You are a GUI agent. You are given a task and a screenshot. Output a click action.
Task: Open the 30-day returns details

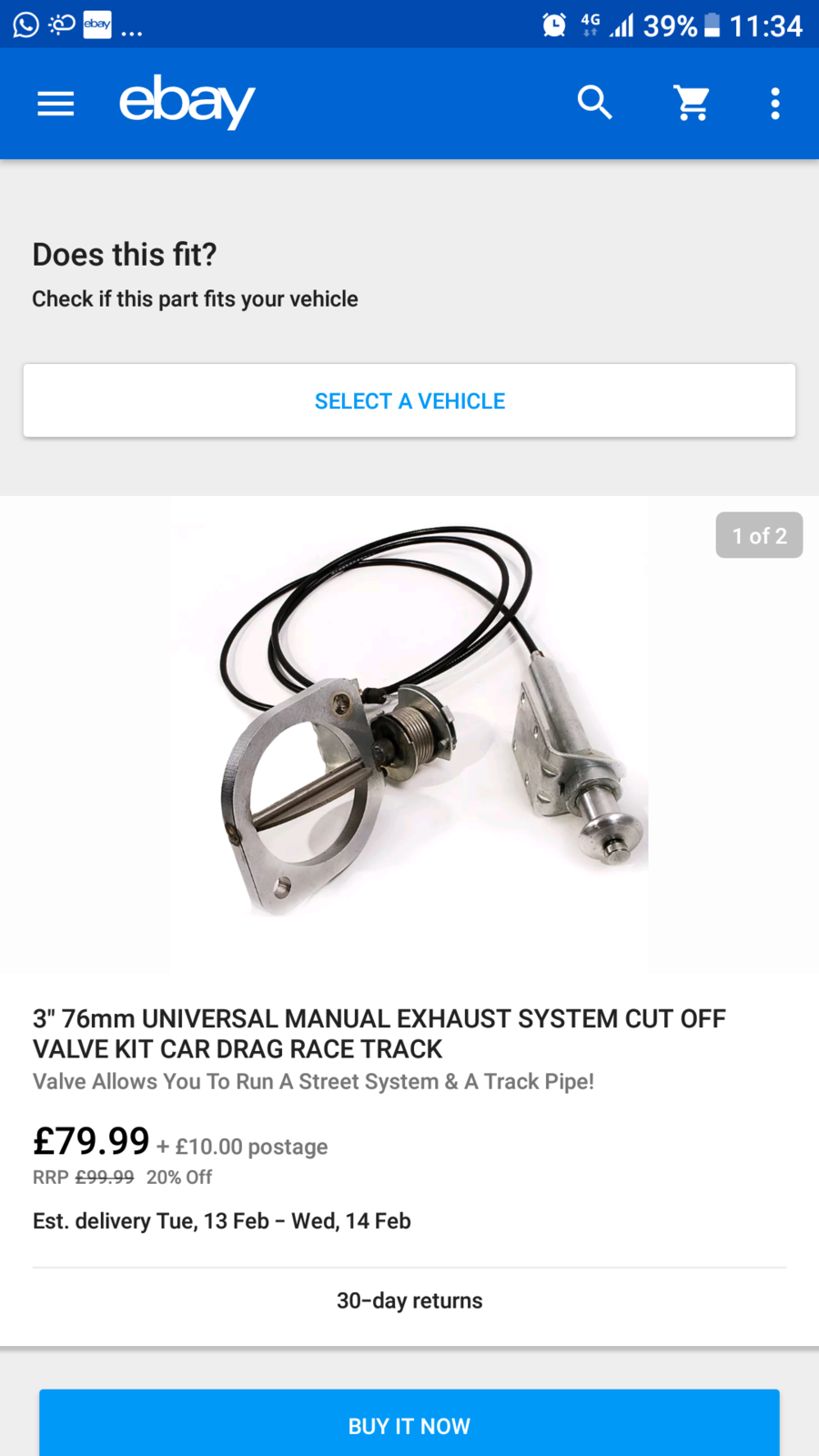(409, 1300)
